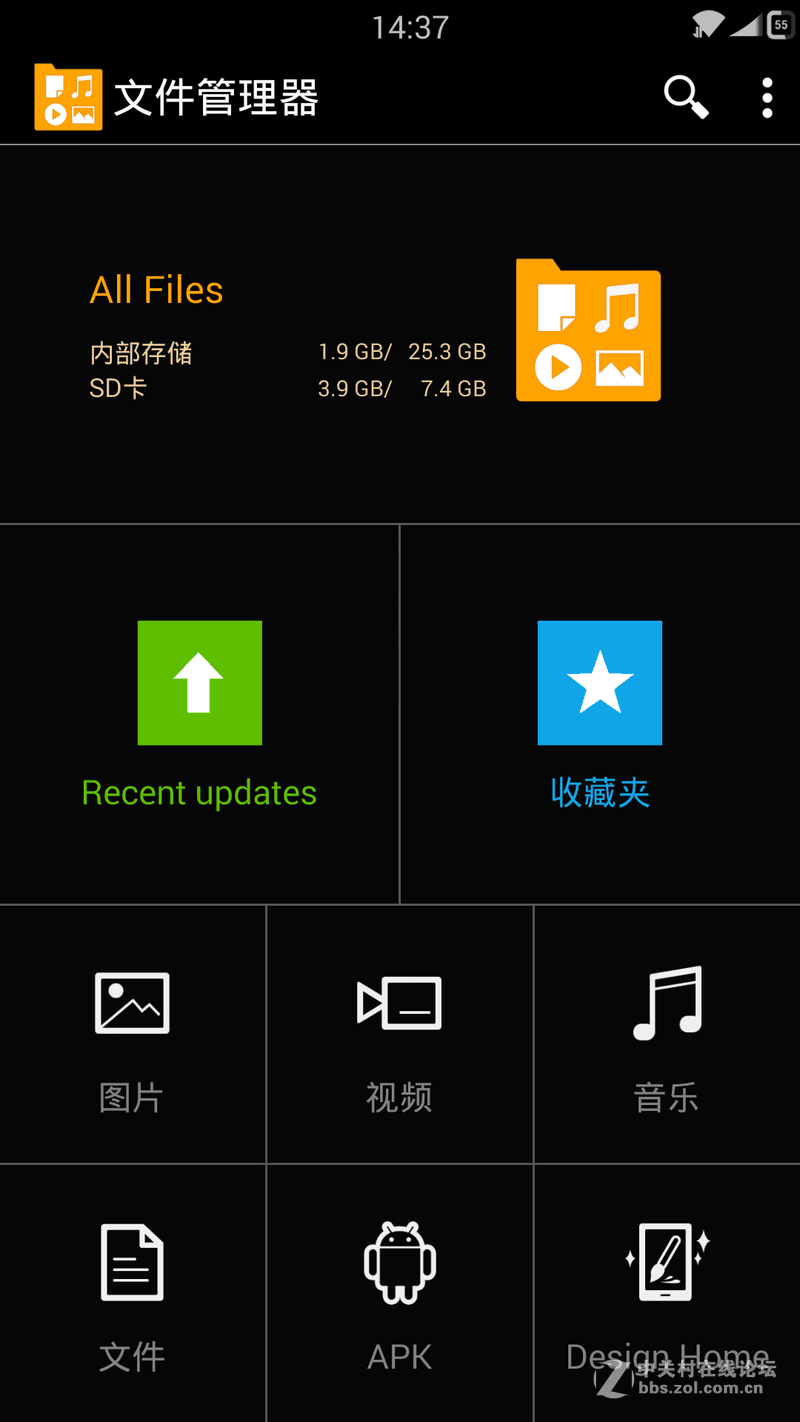Image resolution: width=800 pixels, height=1422 pixels.
Task: Open the search magnifier icon
Action: [686, 98]
